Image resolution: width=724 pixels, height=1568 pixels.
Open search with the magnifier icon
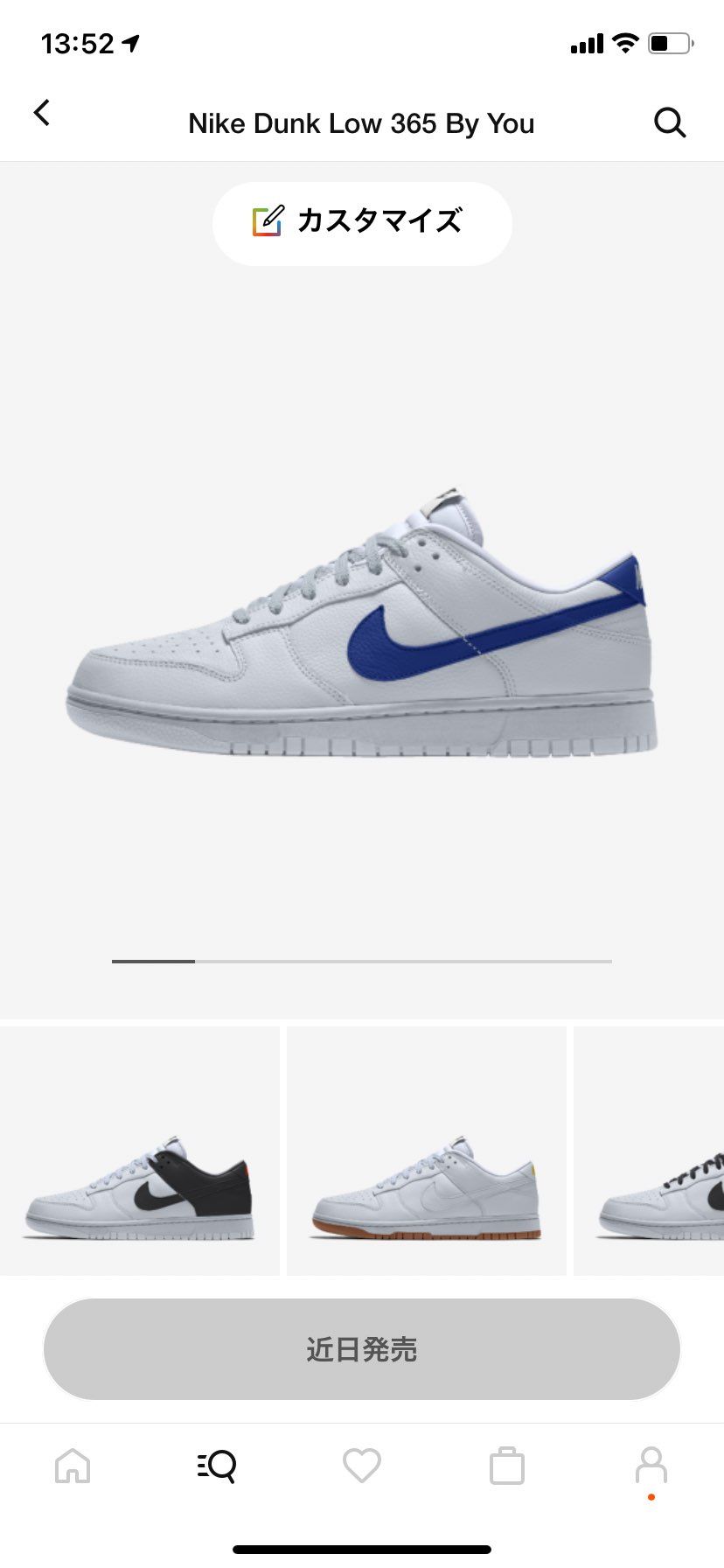(x=670, y=122)
